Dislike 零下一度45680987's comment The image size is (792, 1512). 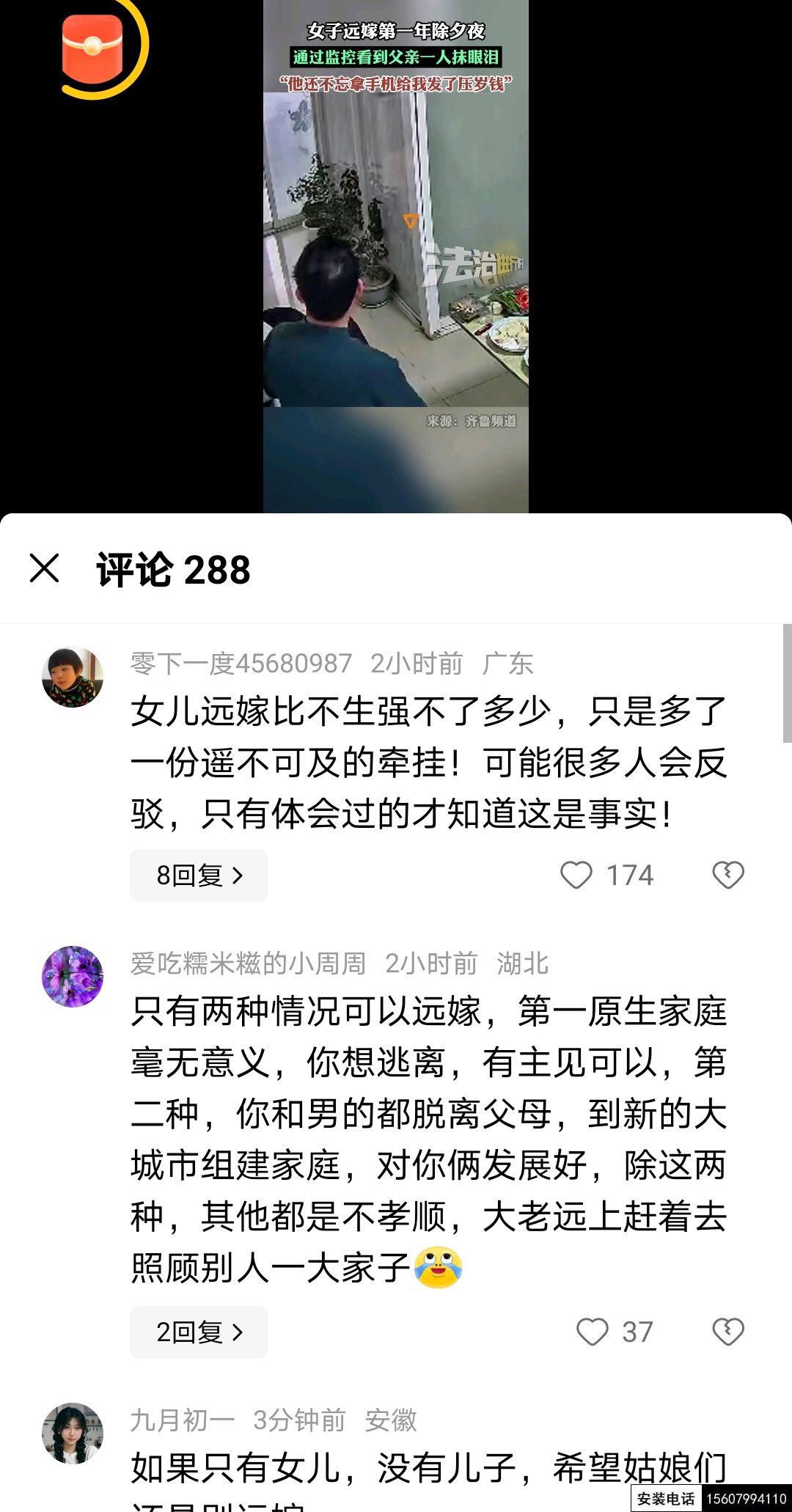click(x=727, y=875)
